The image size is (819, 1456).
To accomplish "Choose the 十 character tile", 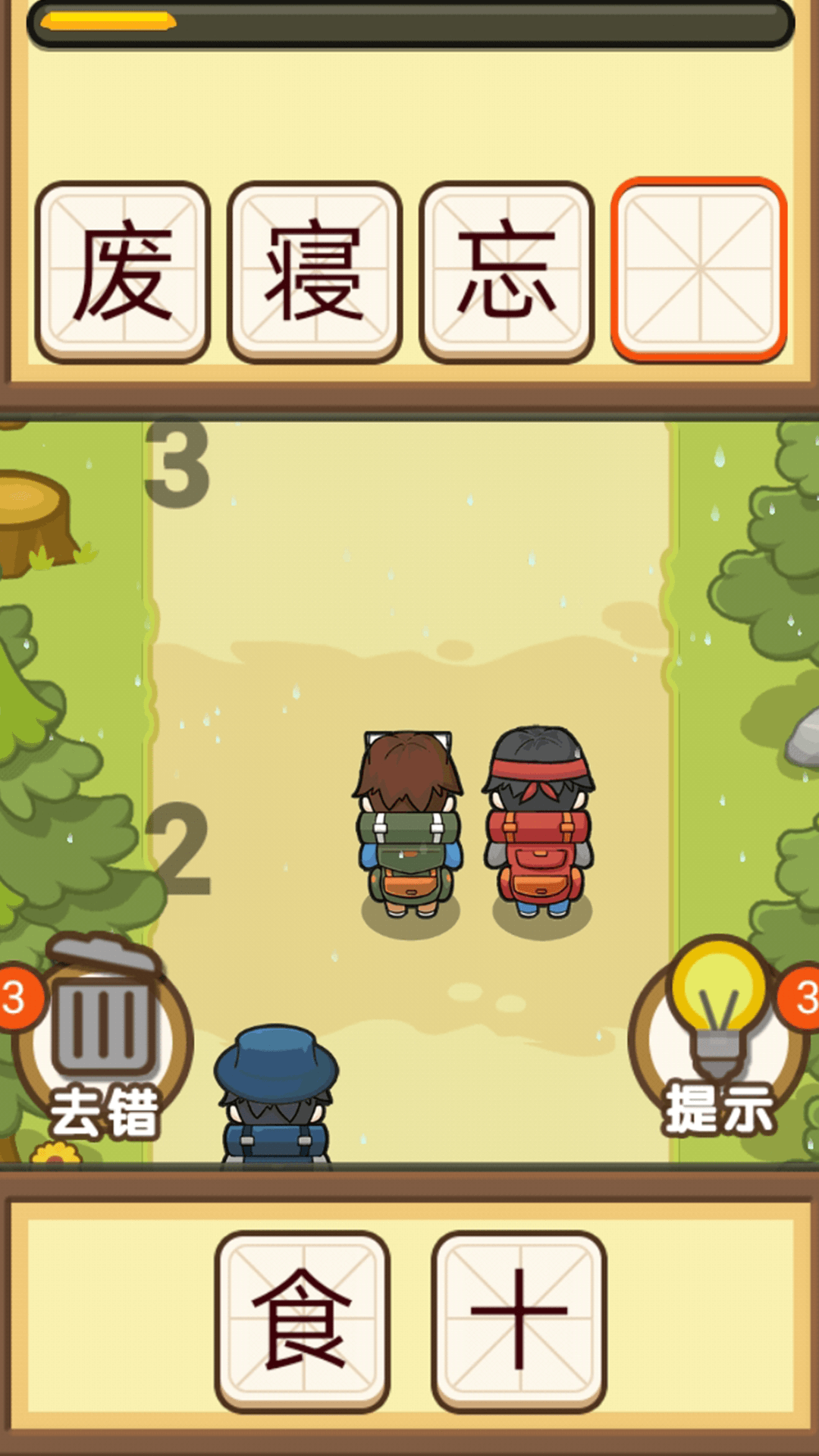I will click(x=519, y=1320).
